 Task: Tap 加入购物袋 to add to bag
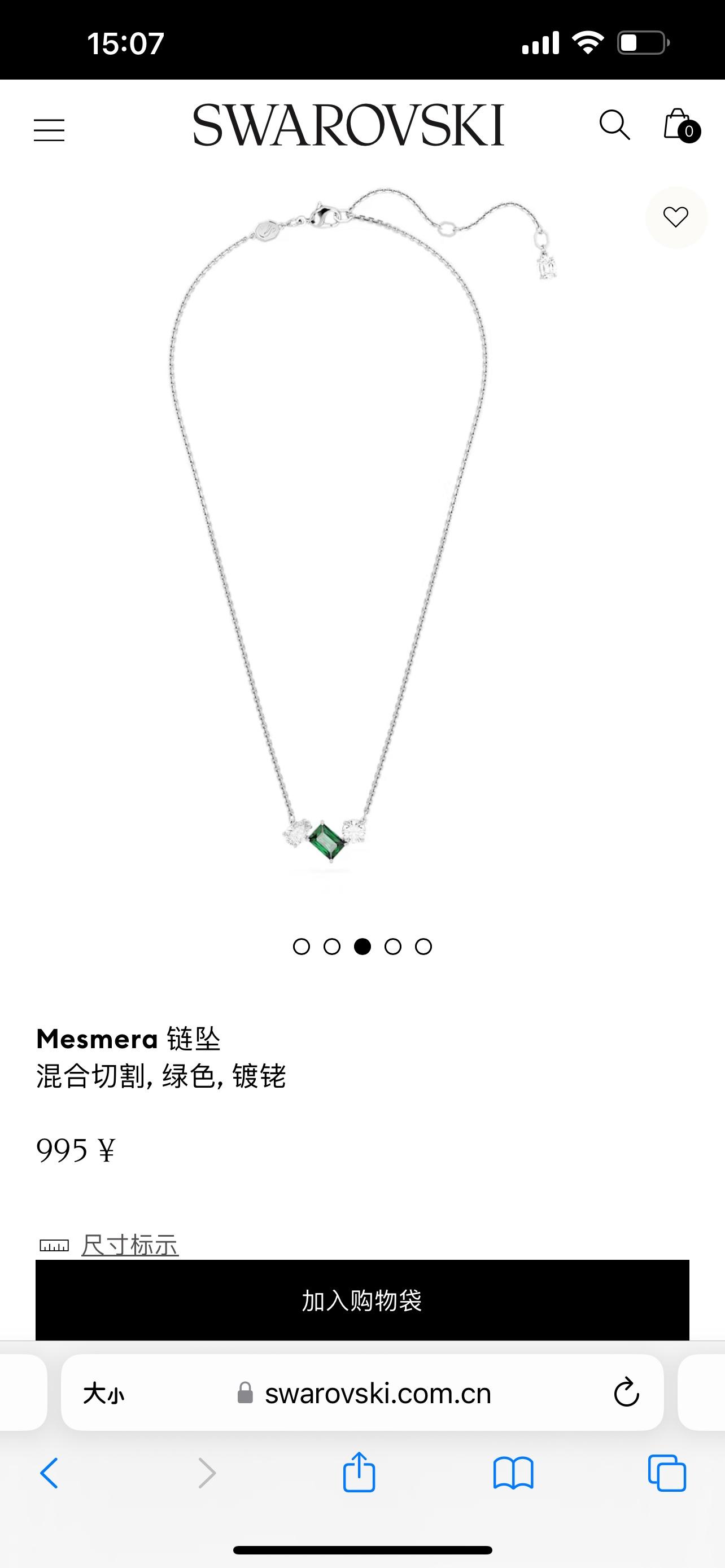pyautogui.click(x=362, y=1301)
